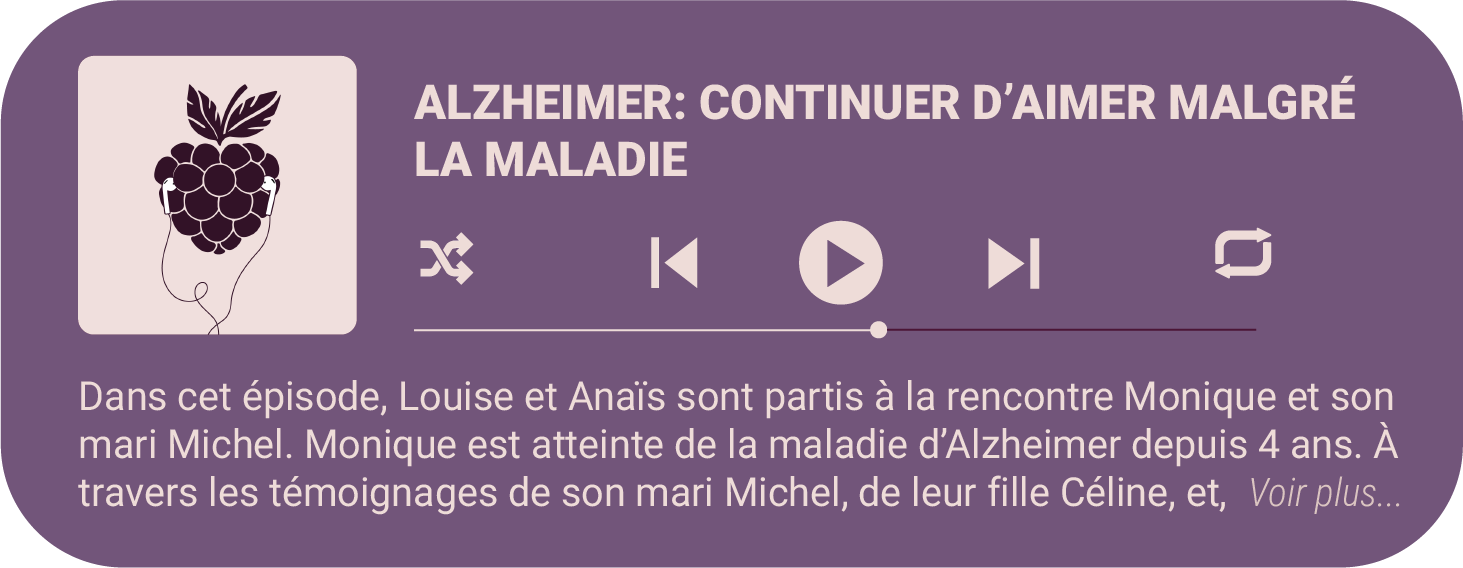Play the Alzheimer episode
The width and height of the screenshot is (1463, 568).
(841, 263)
